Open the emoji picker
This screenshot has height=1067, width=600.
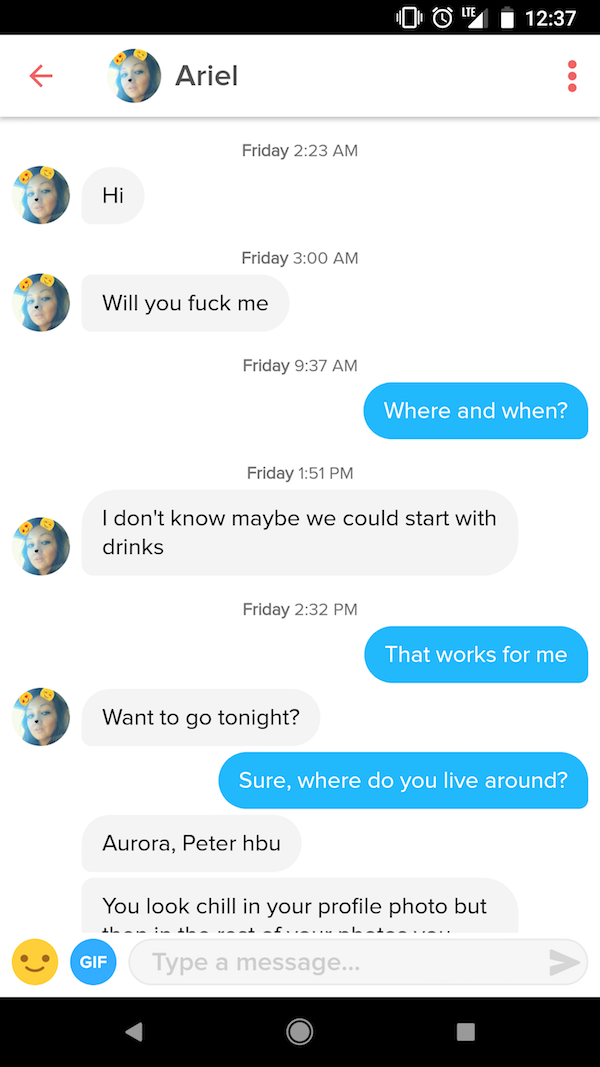click(x=35, y=962)
